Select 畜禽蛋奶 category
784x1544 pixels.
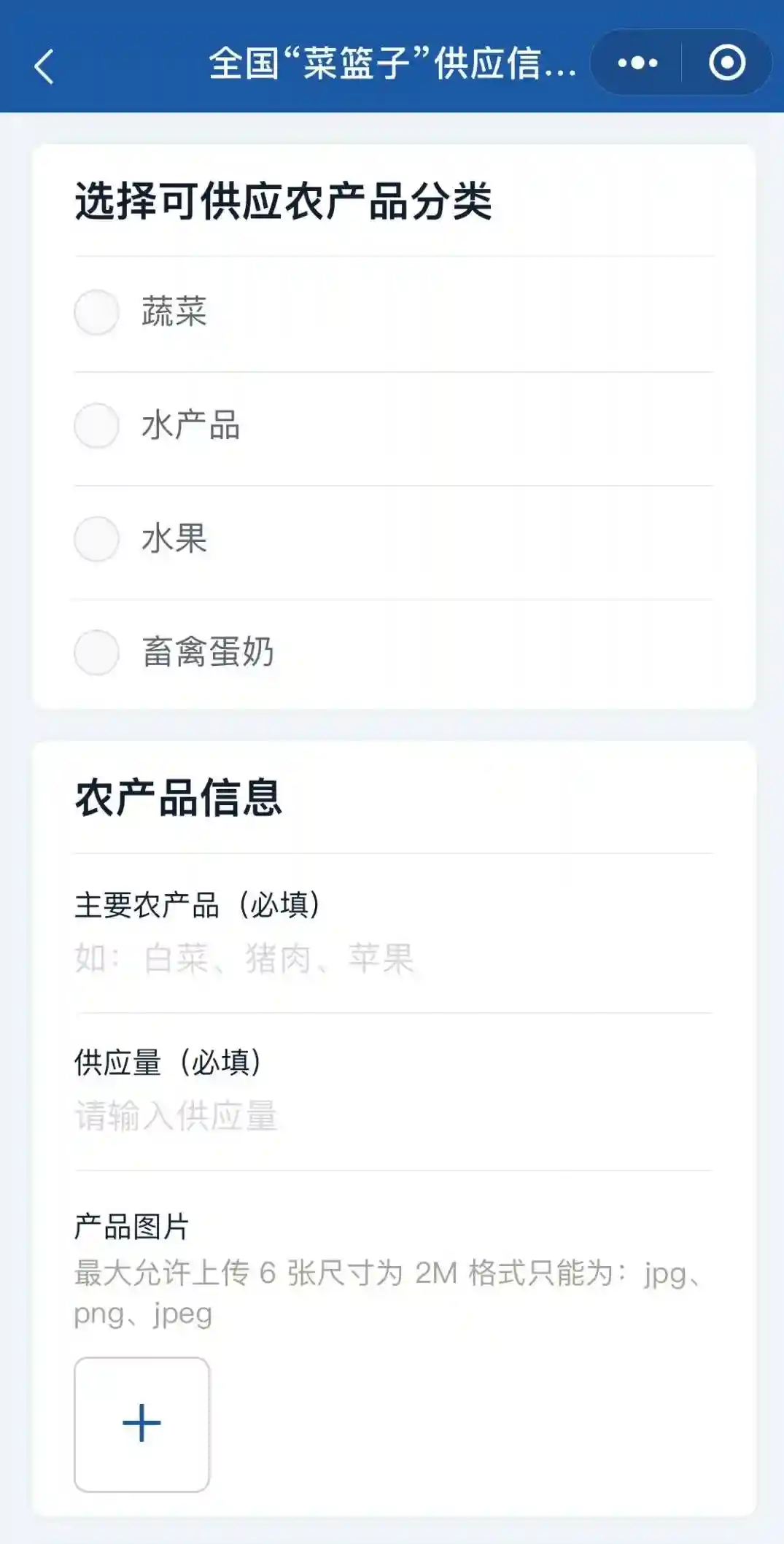coord(97,653)
